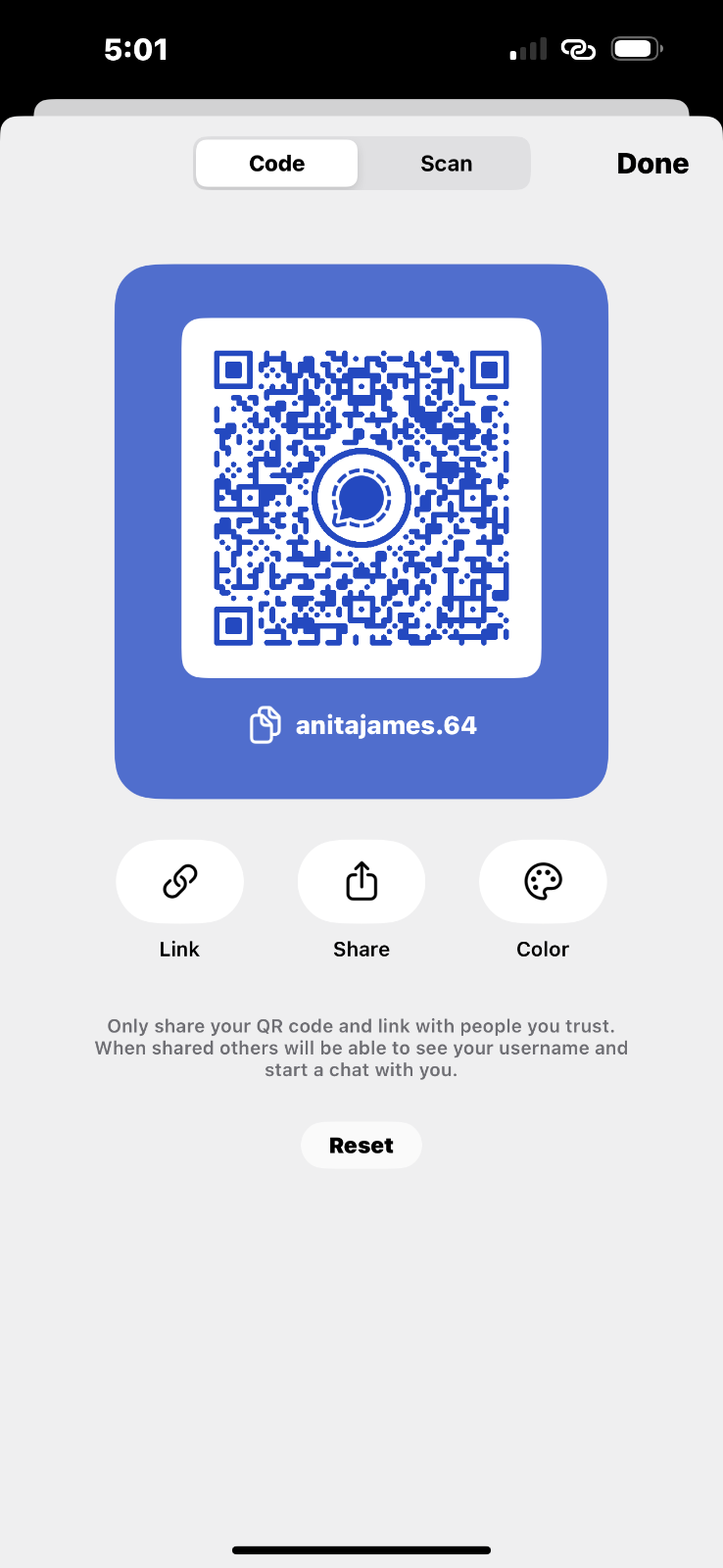
Task: Switch to the Scan tab
Action: click(446, 164)
